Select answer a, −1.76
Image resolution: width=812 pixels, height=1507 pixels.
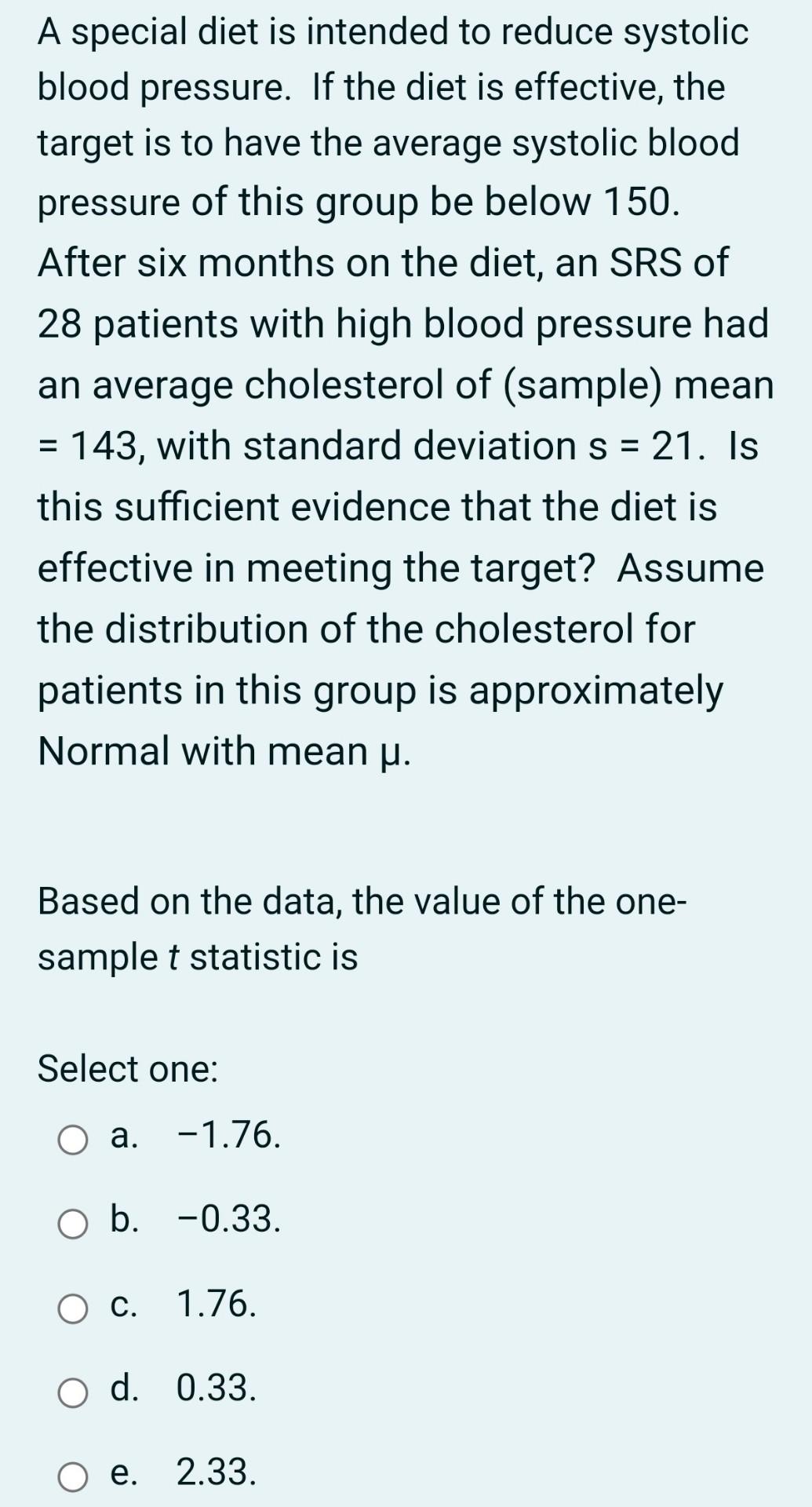[73, 1140]
